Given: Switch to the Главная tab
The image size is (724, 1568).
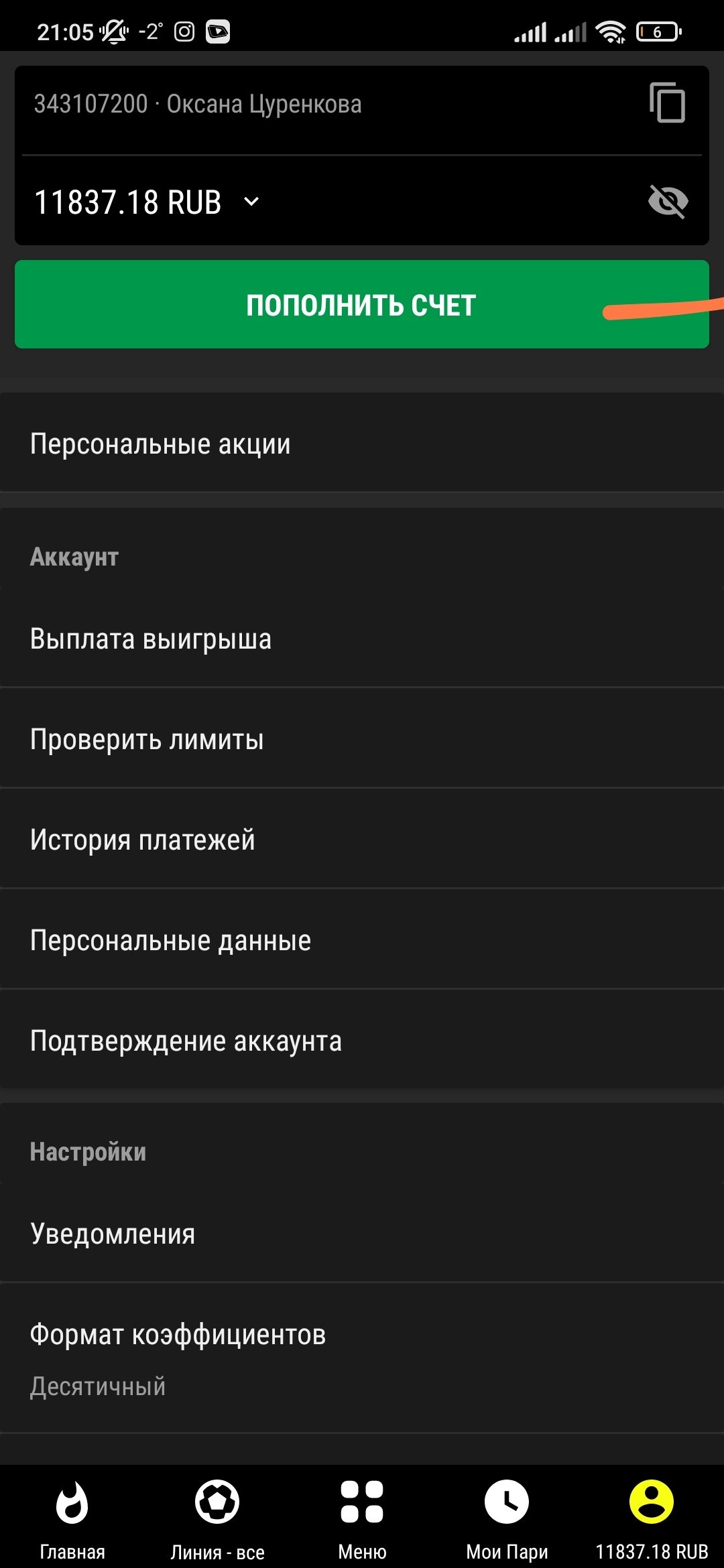Looking at the screenshot, I should pos(72,1516).
